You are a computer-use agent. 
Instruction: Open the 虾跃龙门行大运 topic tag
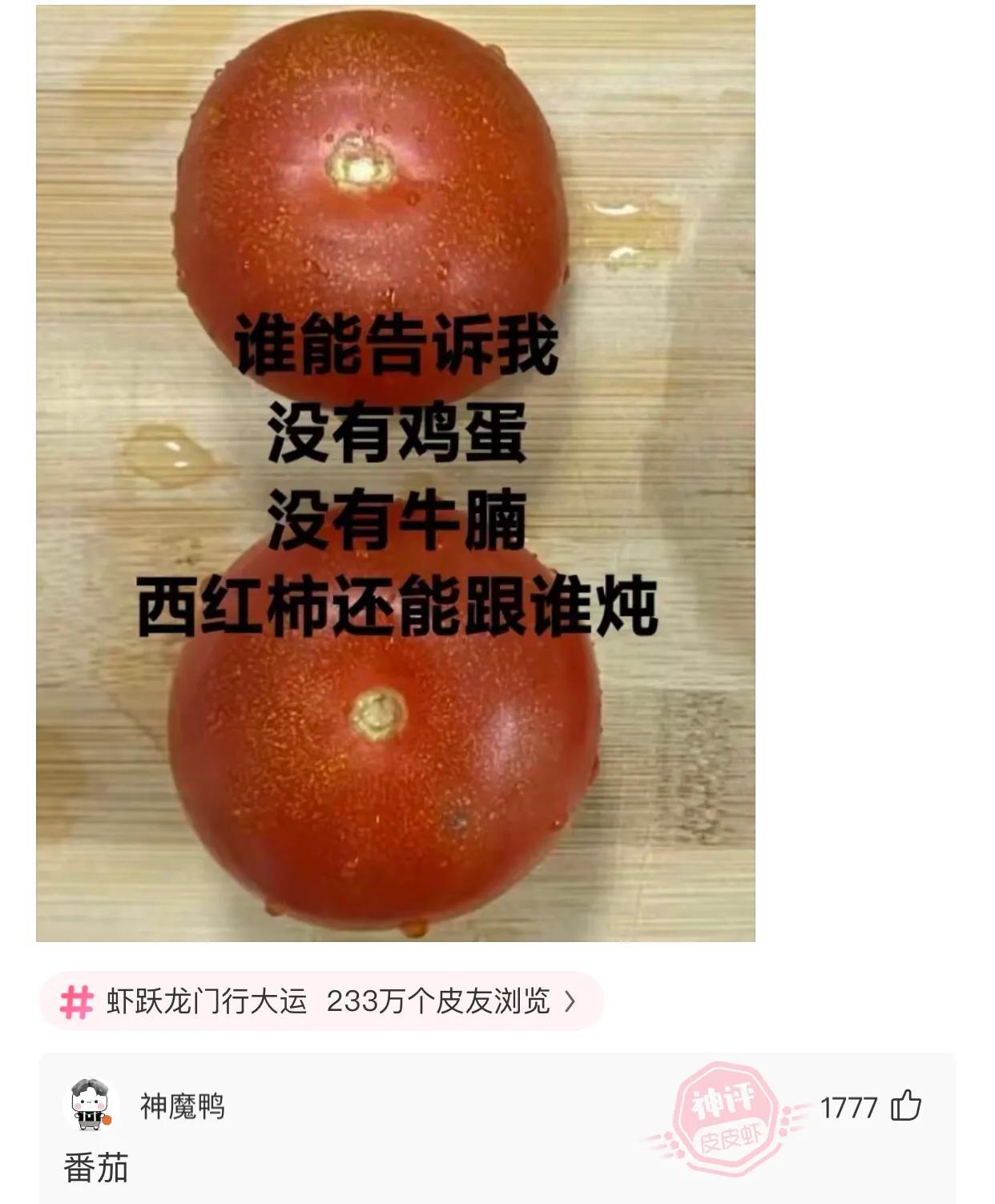320,1001
